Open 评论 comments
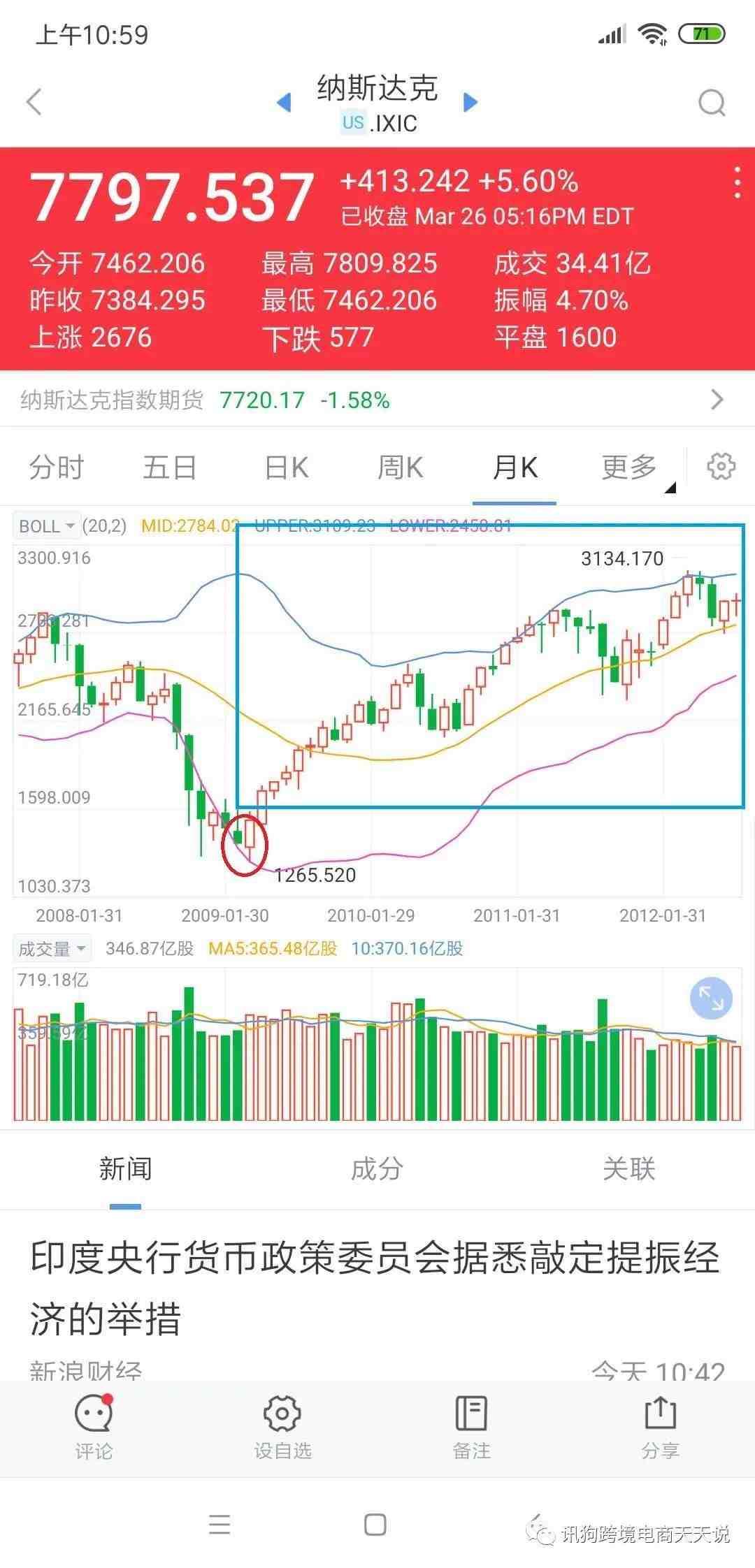The image size is (755, 1568). 94,1428
